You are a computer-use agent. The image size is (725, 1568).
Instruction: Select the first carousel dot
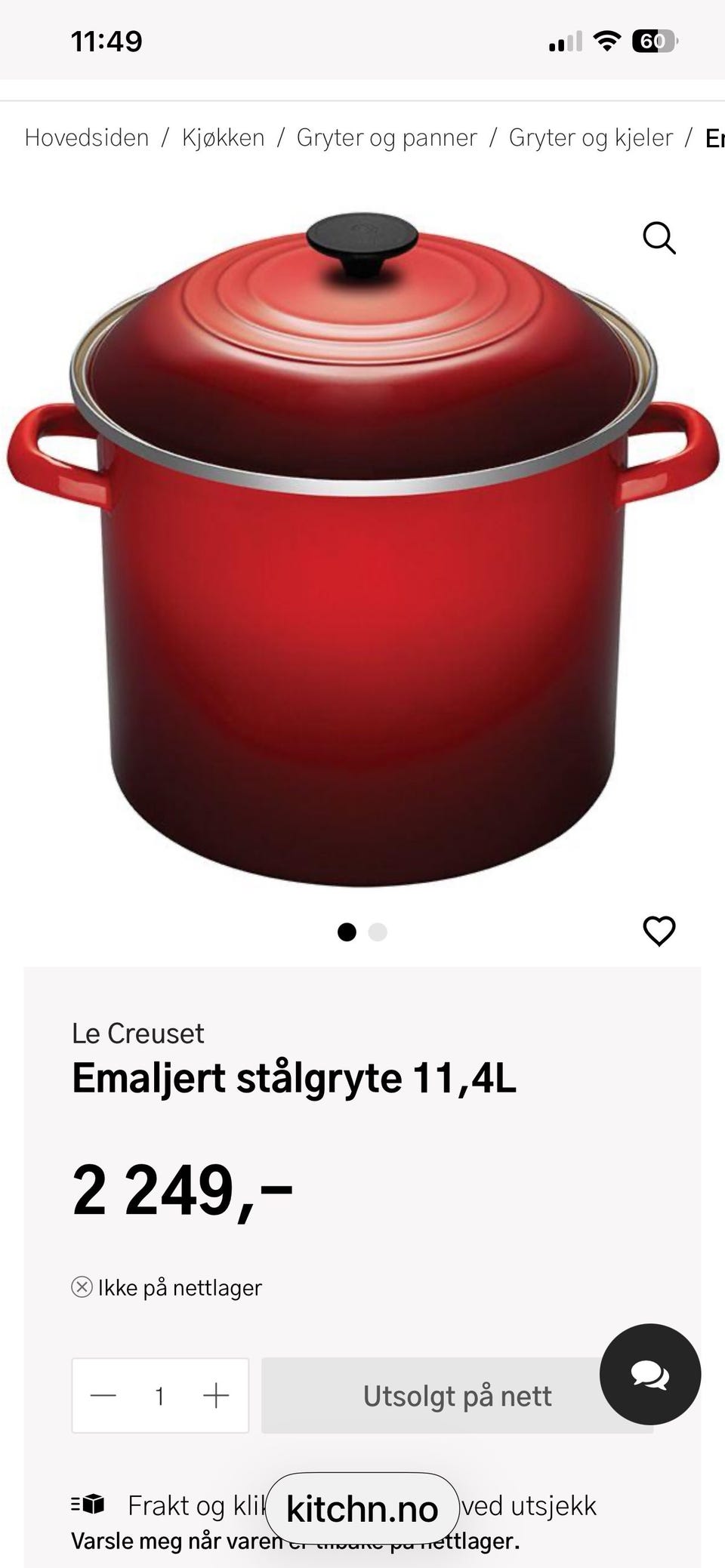pos(348,932)
